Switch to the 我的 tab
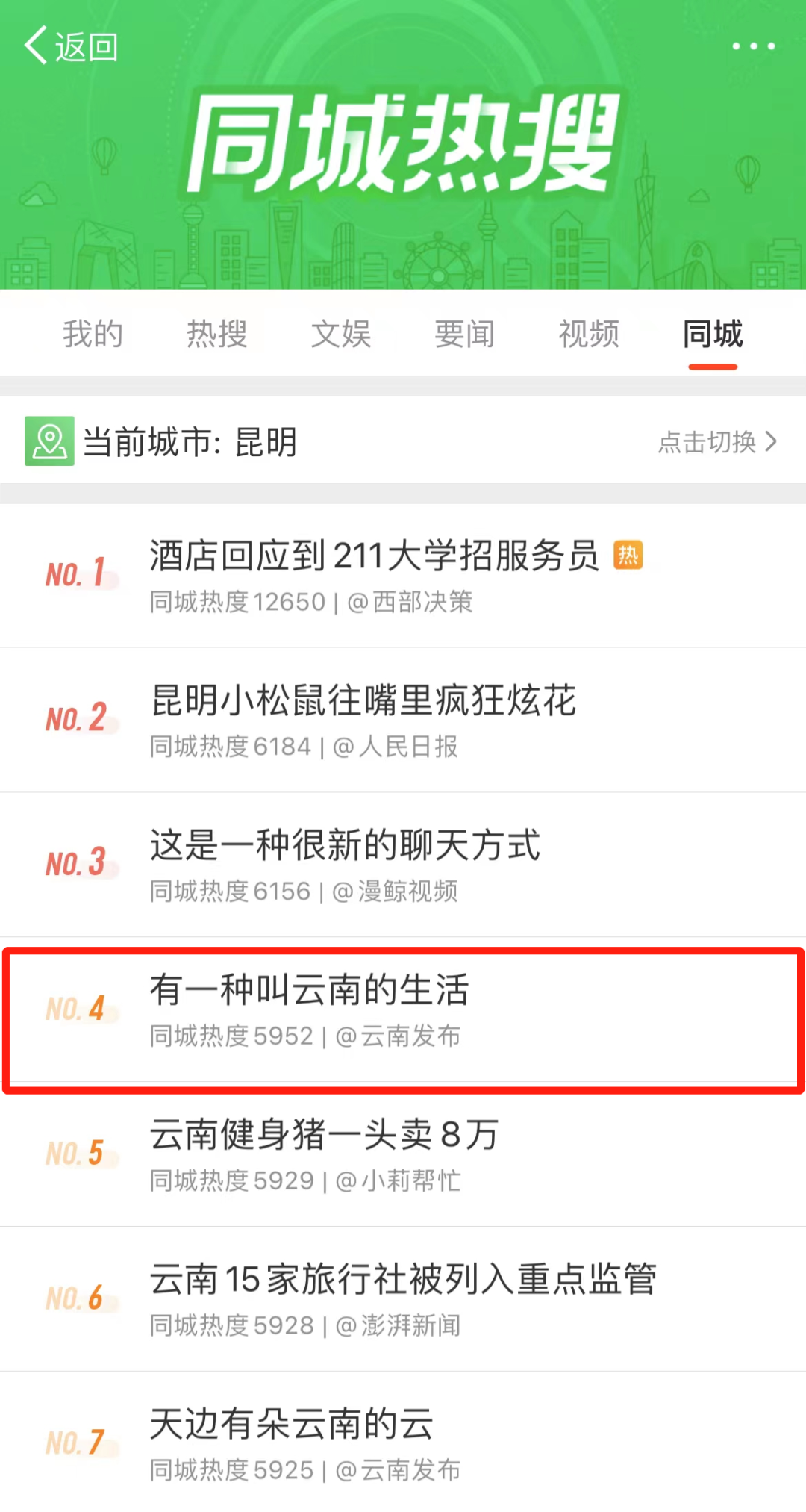Screen dimensions: 806x1512 tap(93, 334)
